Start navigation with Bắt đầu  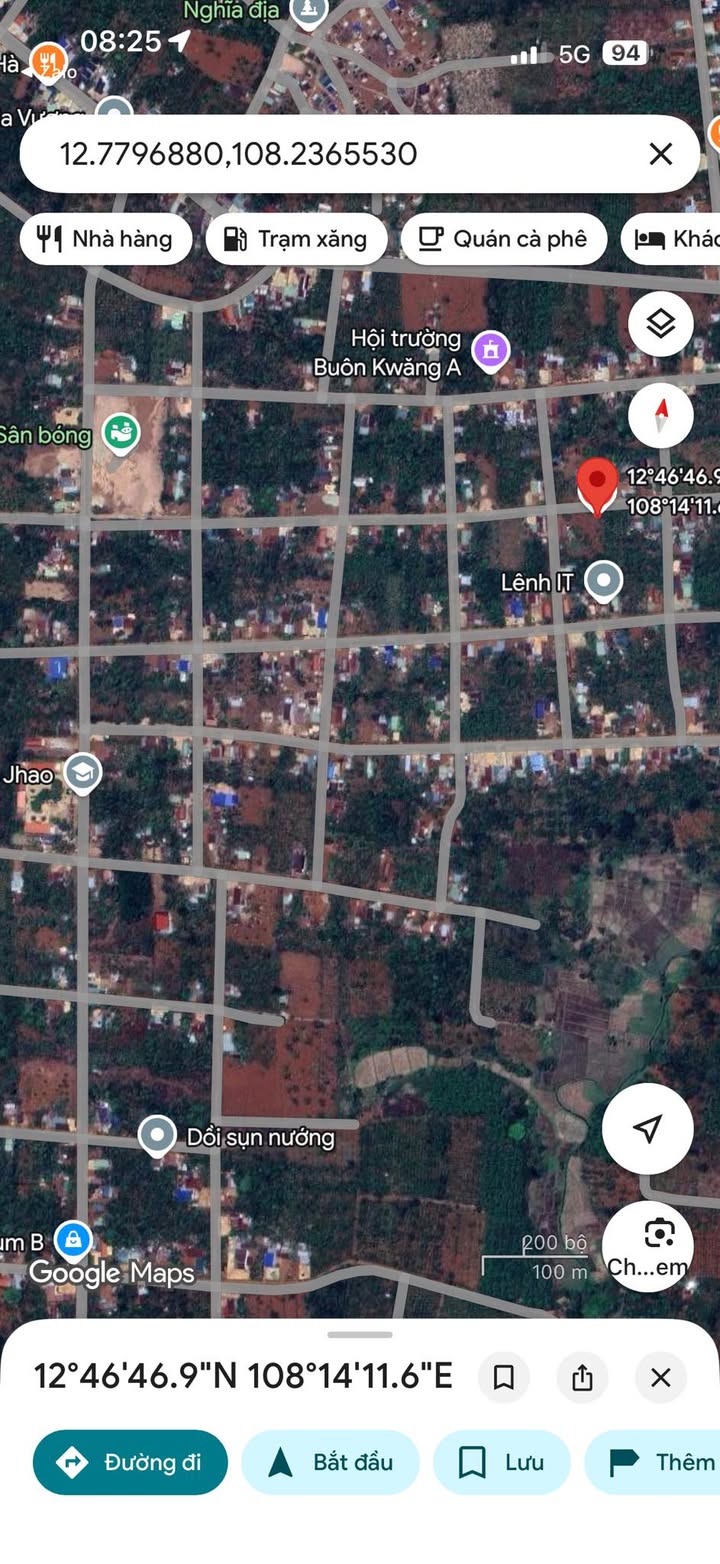tap(330, 1462)
